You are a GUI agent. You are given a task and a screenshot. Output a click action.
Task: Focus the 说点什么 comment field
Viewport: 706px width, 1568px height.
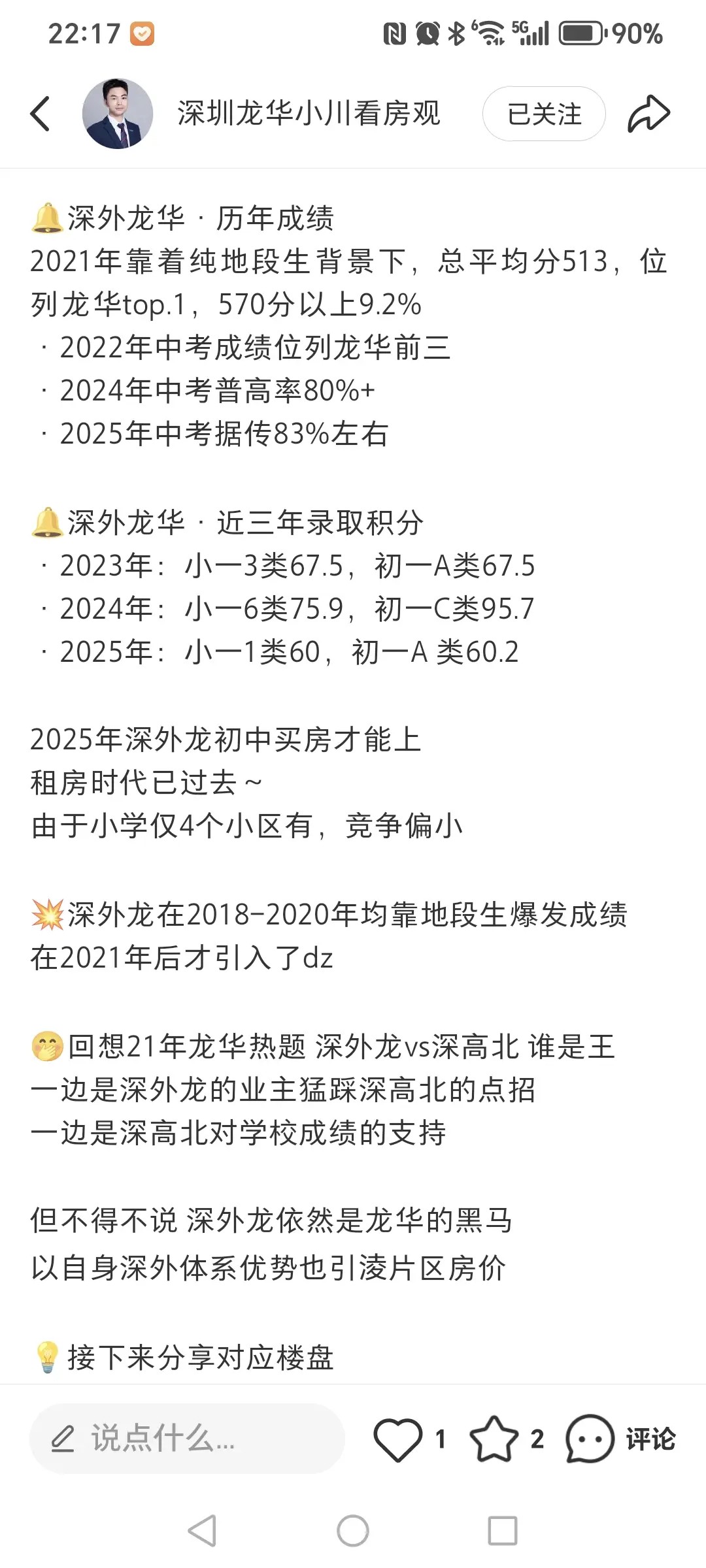187,1439
